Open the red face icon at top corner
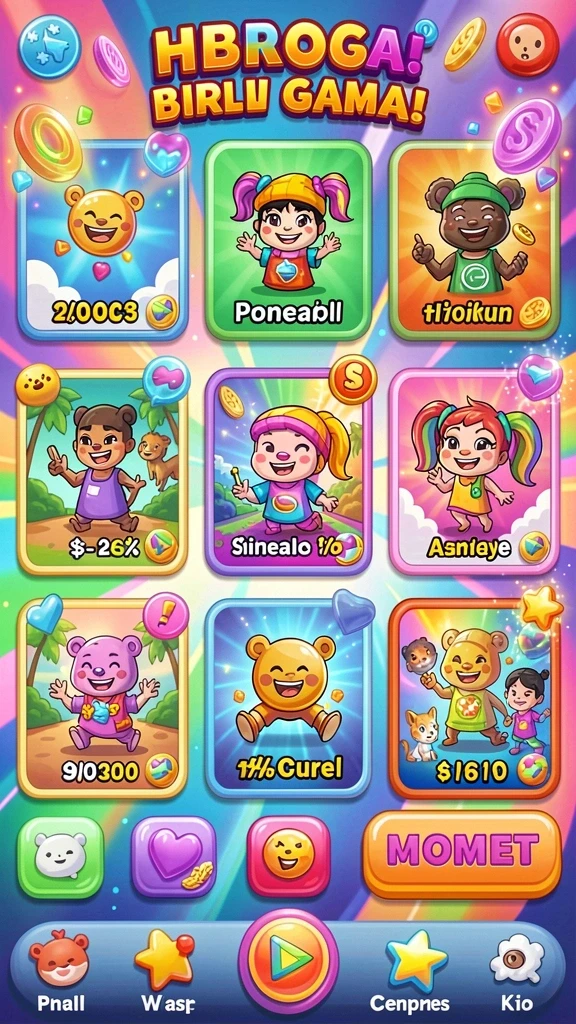 click(526, 44)
